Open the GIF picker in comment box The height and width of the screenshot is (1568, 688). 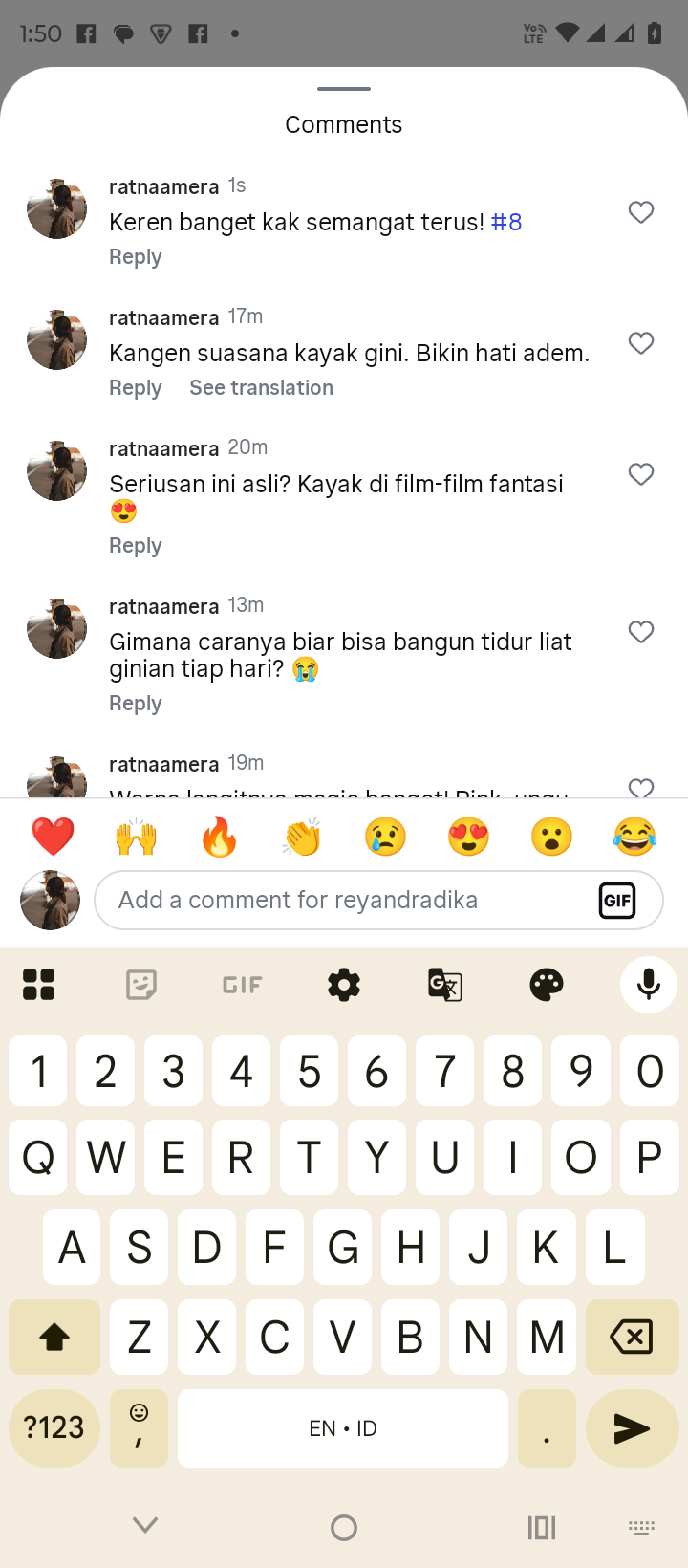[617, 901]
